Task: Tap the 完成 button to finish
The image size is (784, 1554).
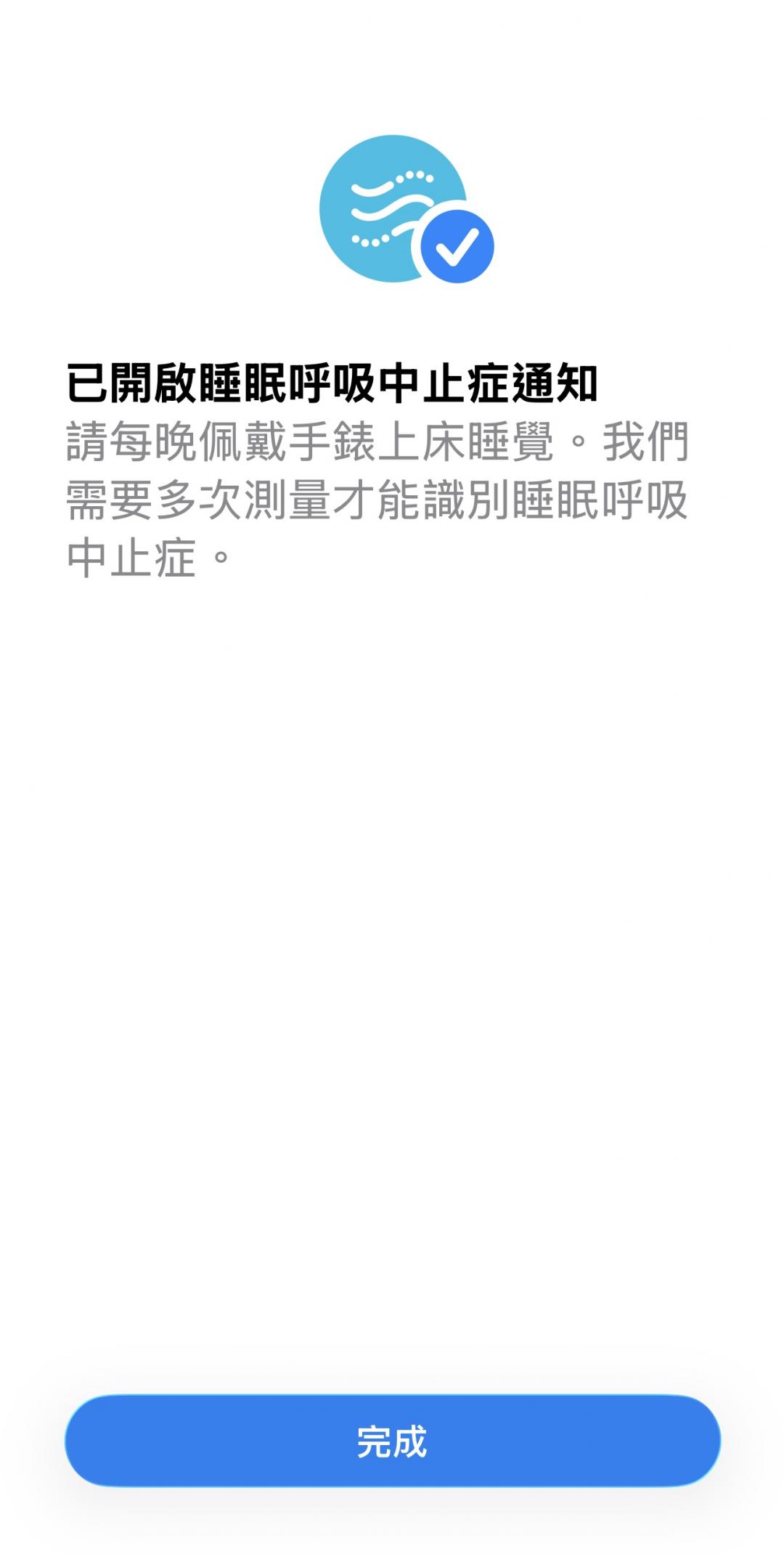Action: (392, 1441)
